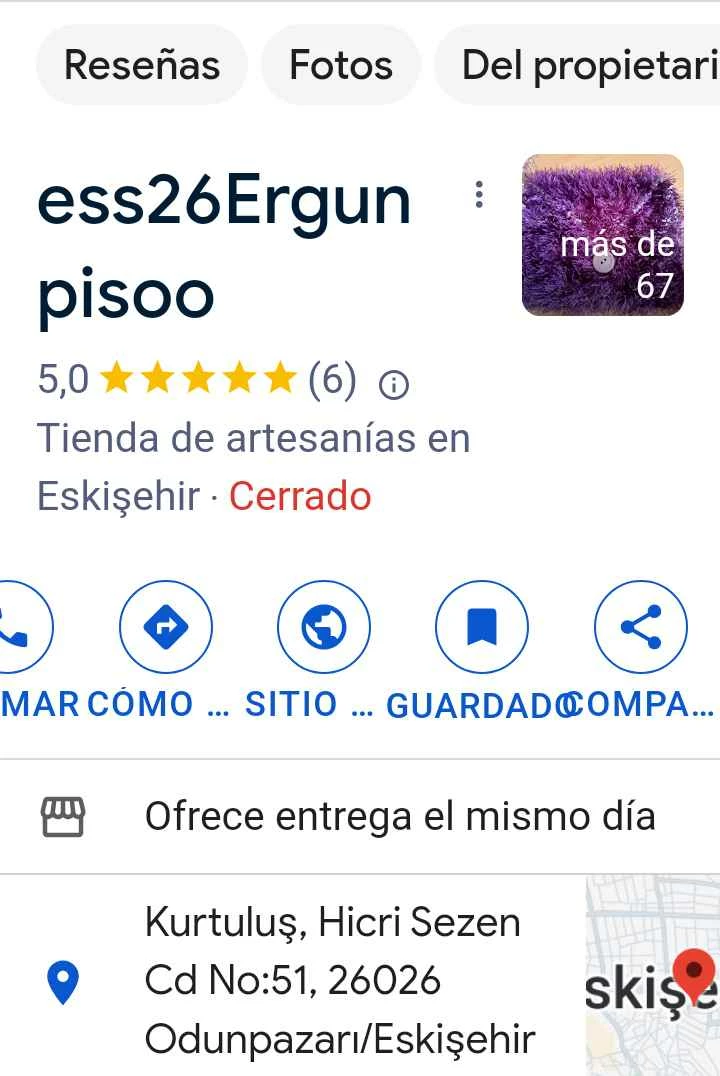Call the business with phone button
The width and height of the screenshot is (720, 1076).
click(18, 628)
